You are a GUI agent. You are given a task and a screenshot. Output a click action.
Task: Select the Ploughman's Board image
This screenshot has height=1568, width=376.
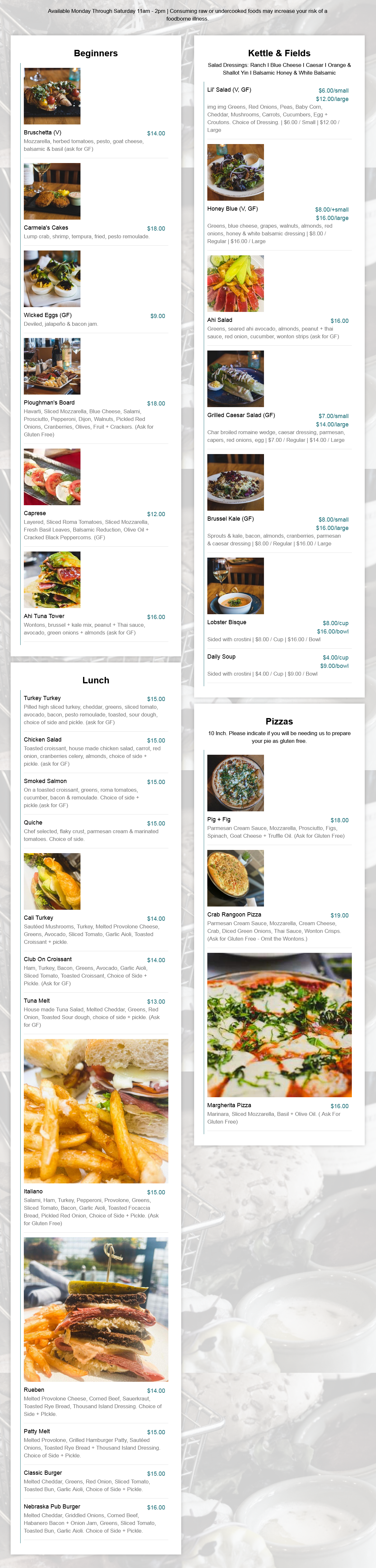point(52,367)
